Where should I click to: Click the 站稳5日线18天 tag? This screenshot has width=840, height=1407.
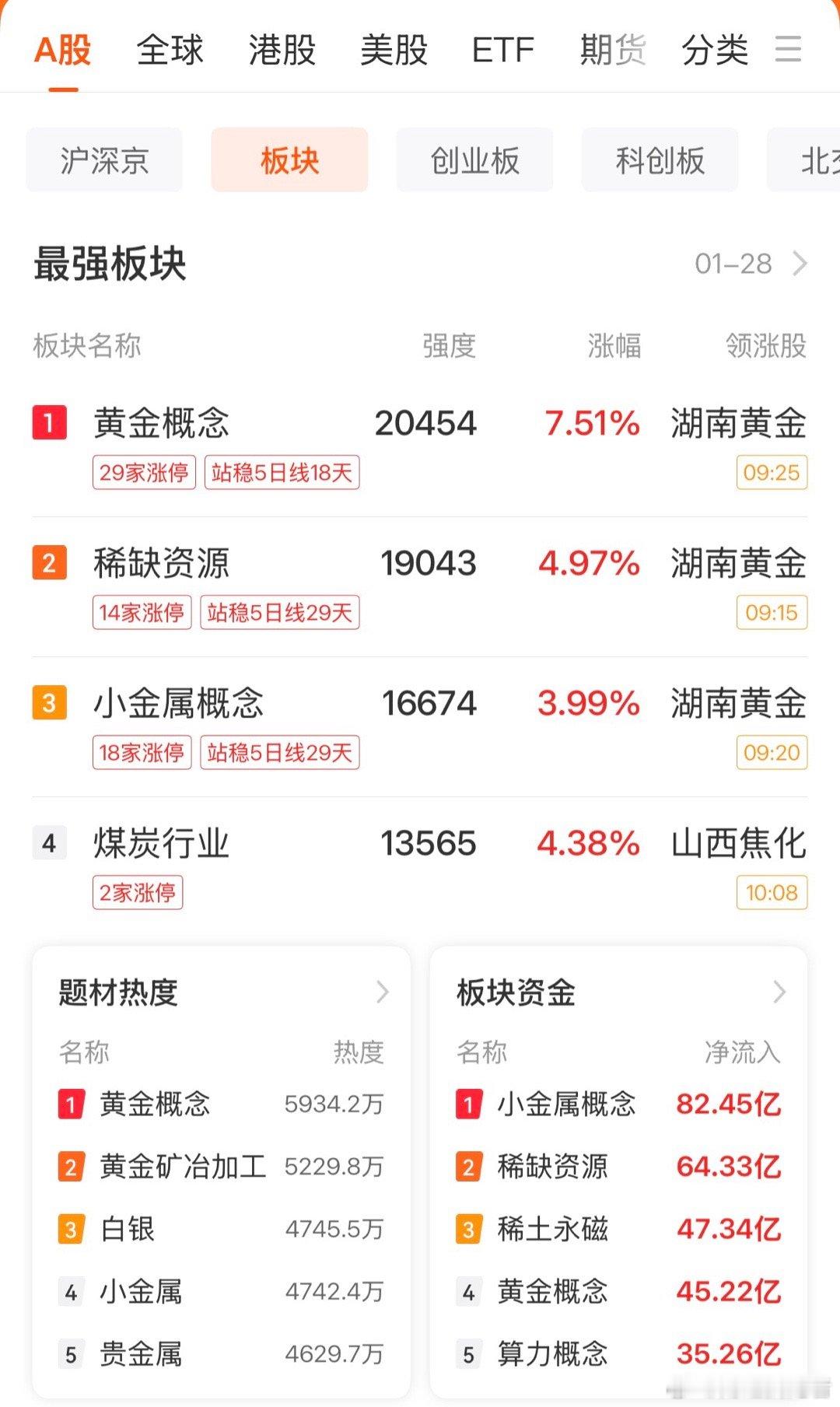click(x=282, y=473)
